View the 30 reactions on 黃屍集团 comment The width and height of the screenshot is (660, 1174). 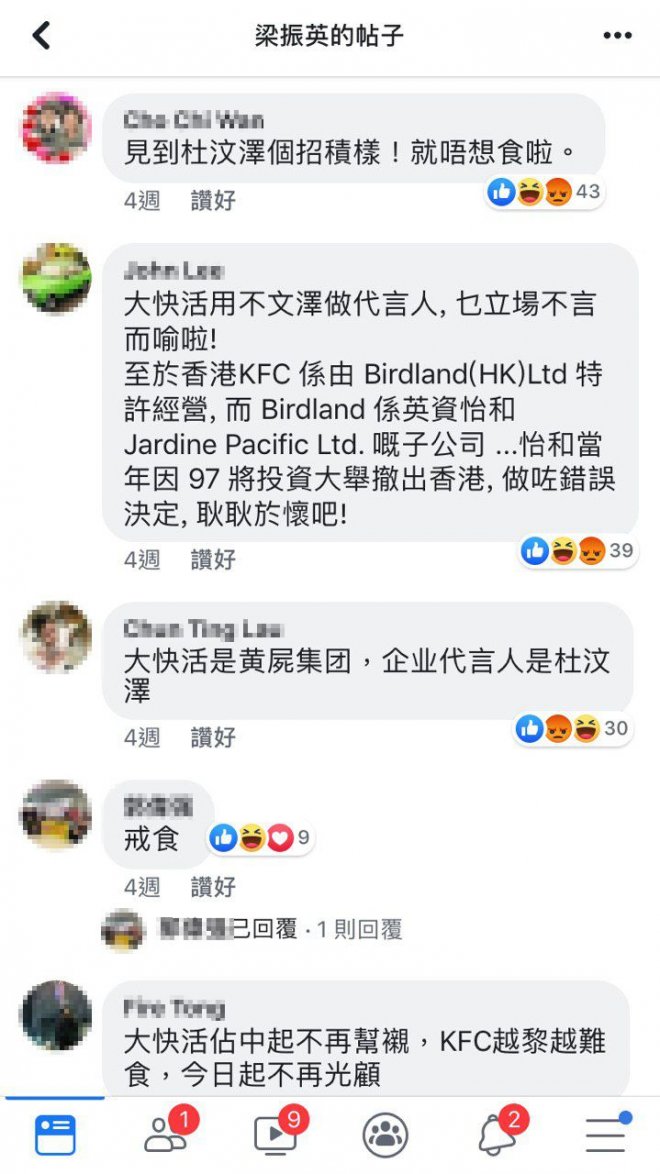[572, 729]
